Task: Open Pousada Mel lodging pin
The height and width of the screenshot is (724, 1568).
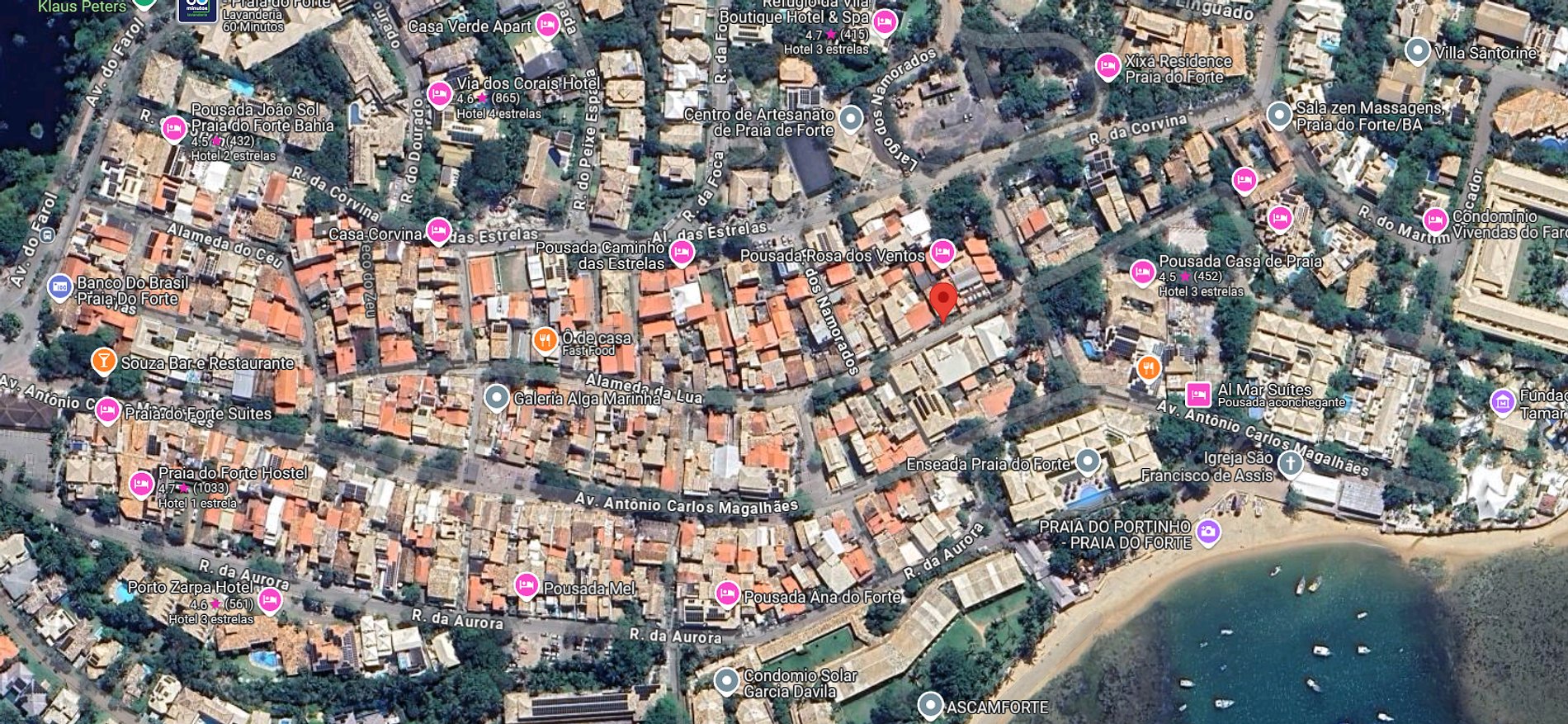Action: coord(526,585)
